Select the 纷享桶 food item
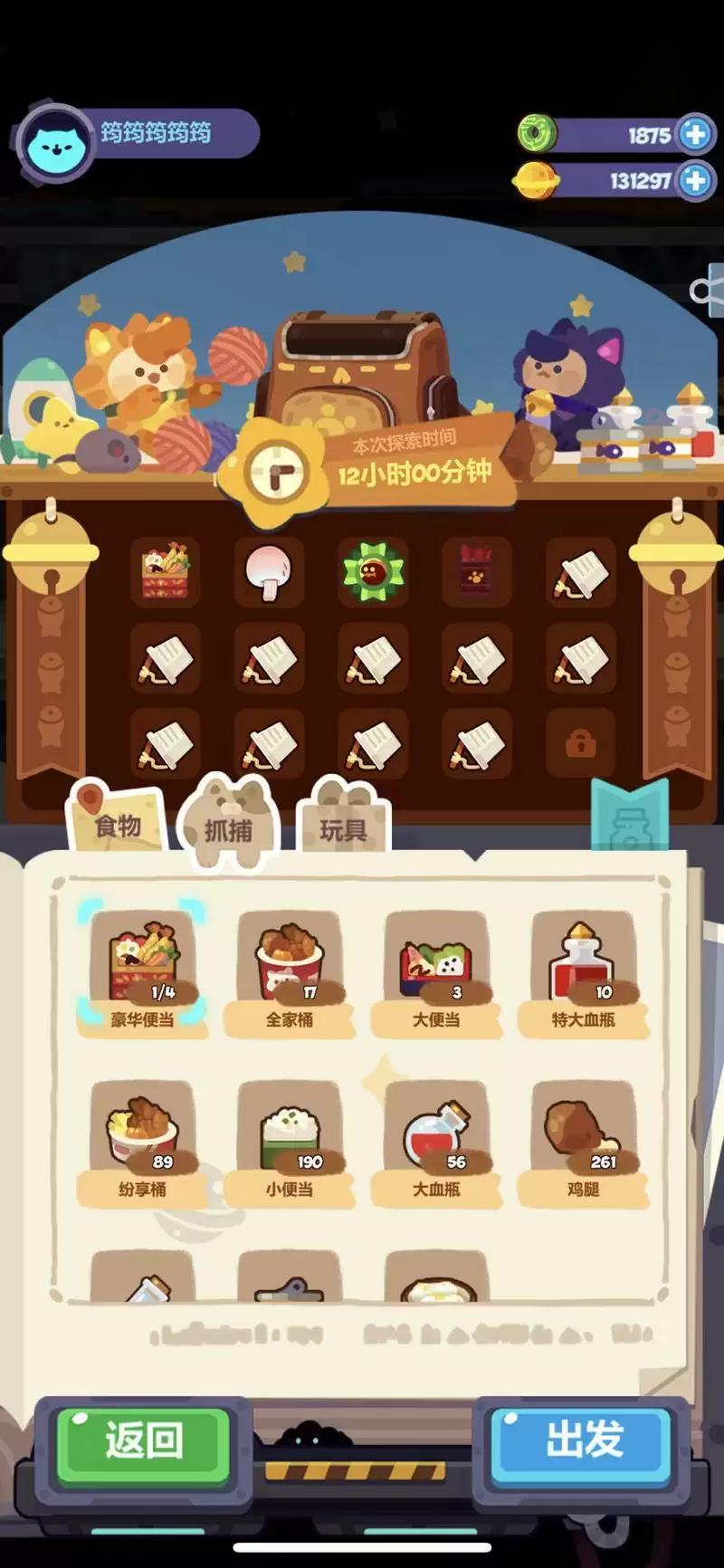This screenshot has height=1568, width=724. click(143, 1136)
